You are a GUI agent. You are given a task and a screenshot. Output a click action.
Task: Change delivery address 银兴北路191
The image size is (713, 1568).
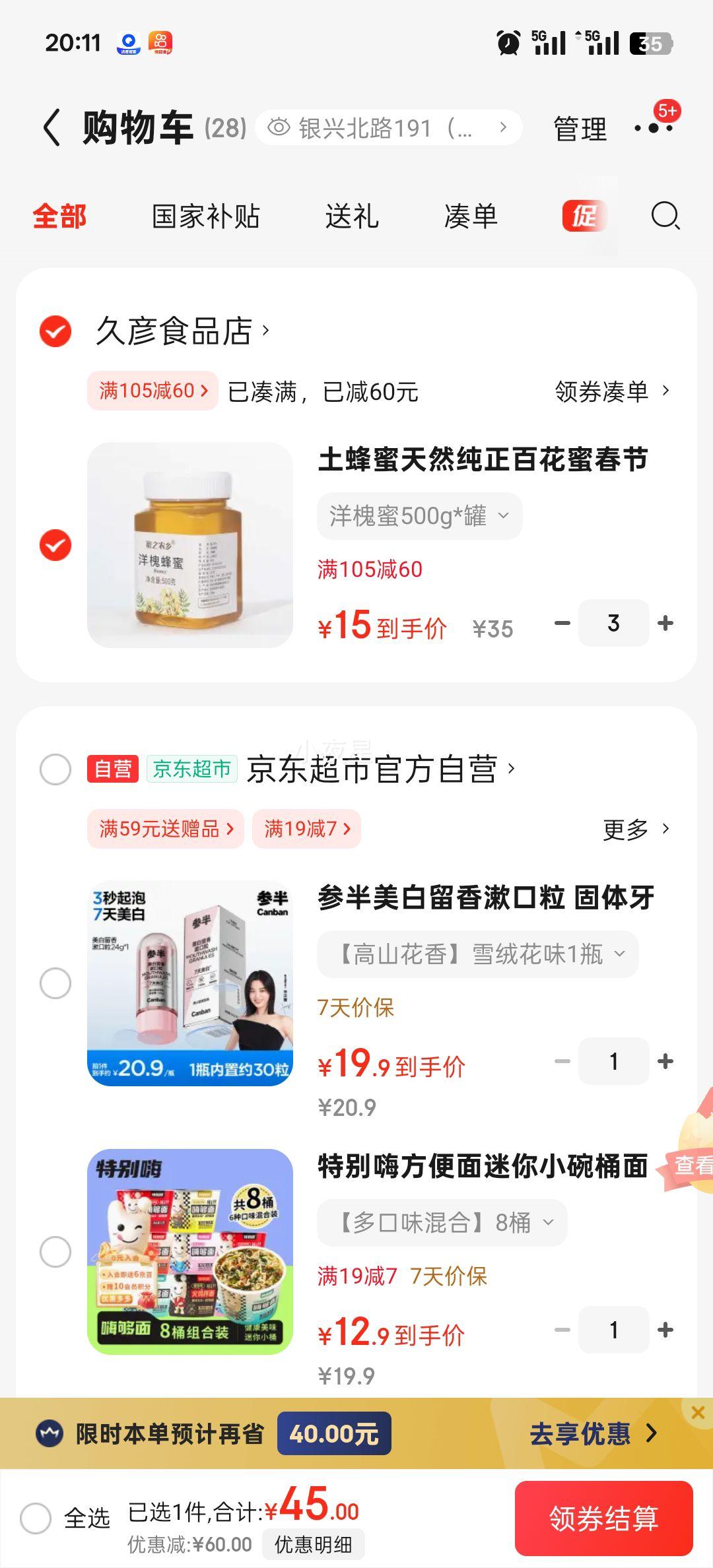[x=388, y=127]
